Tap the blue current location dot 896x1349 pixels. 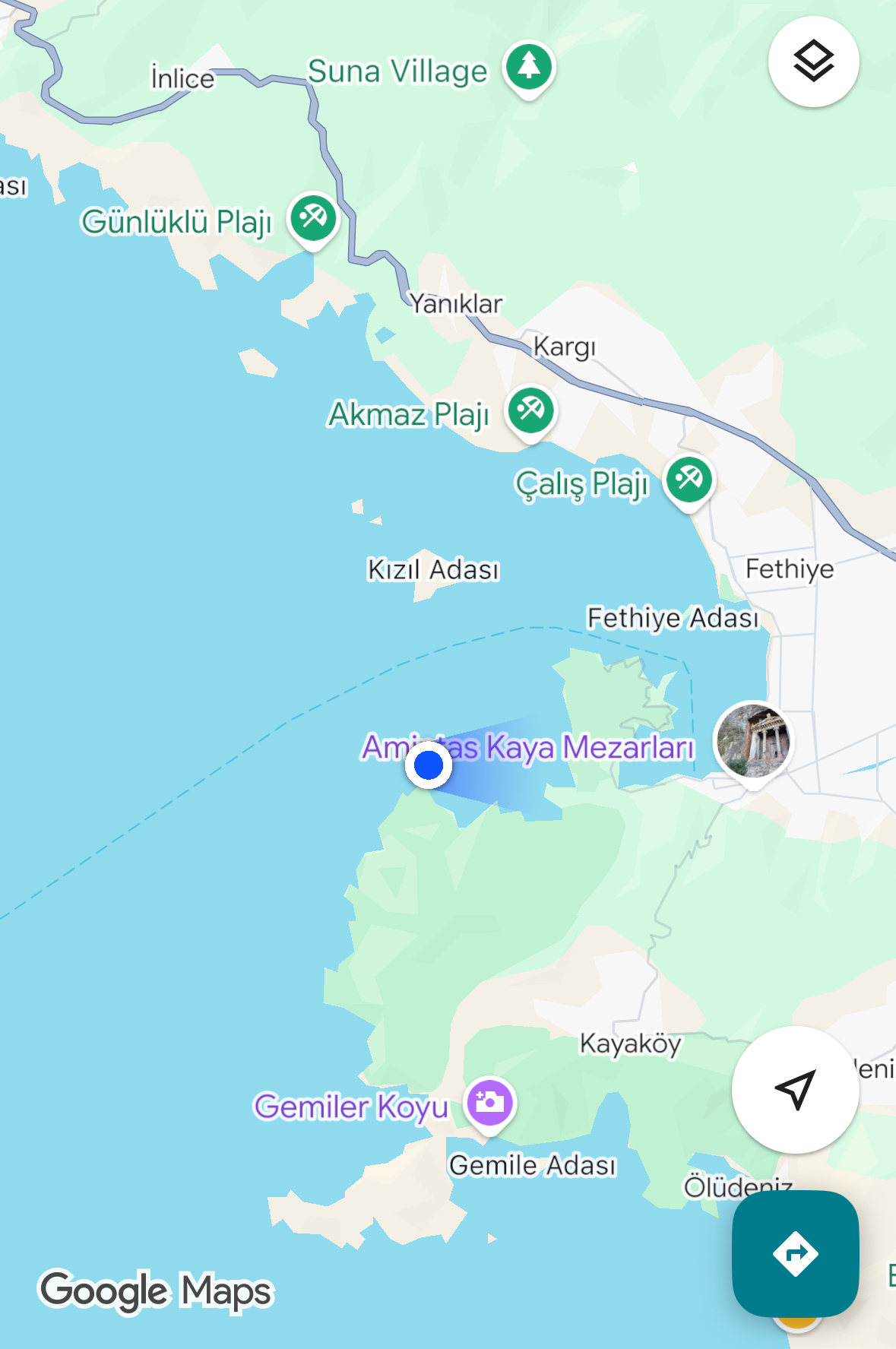tap(429, 765)
